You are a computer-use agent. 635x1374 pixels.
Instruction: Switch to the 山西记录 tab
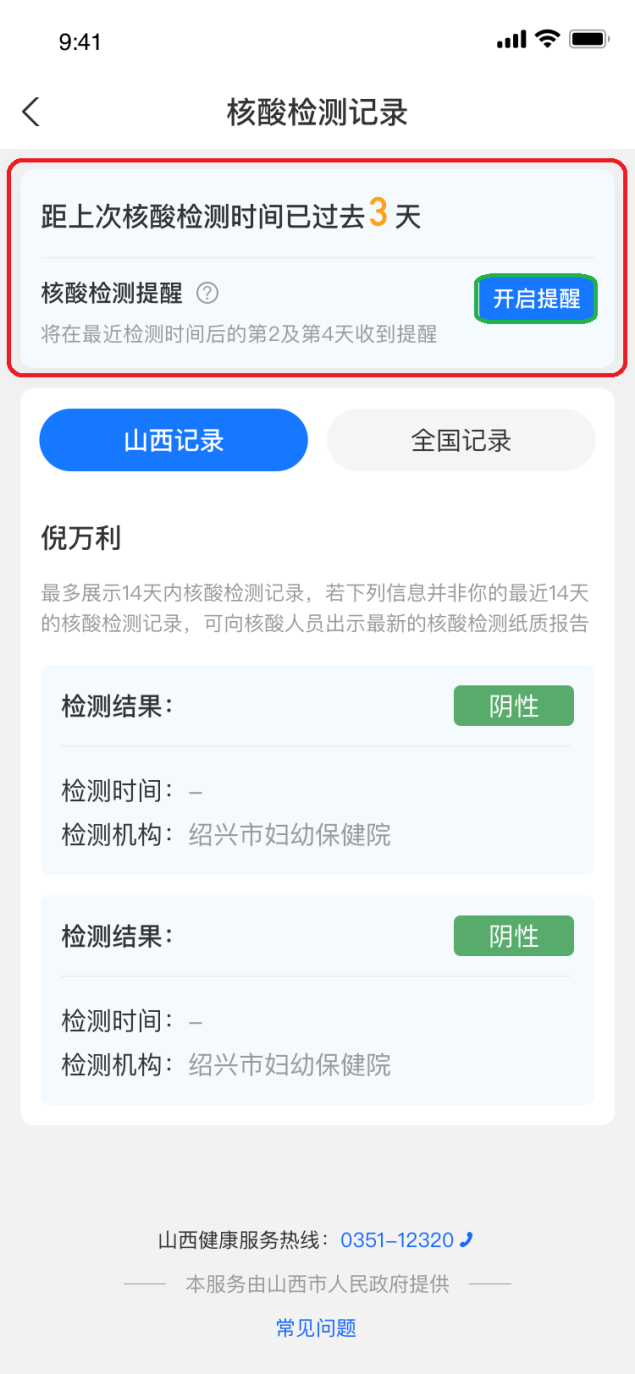coord(173,440)
